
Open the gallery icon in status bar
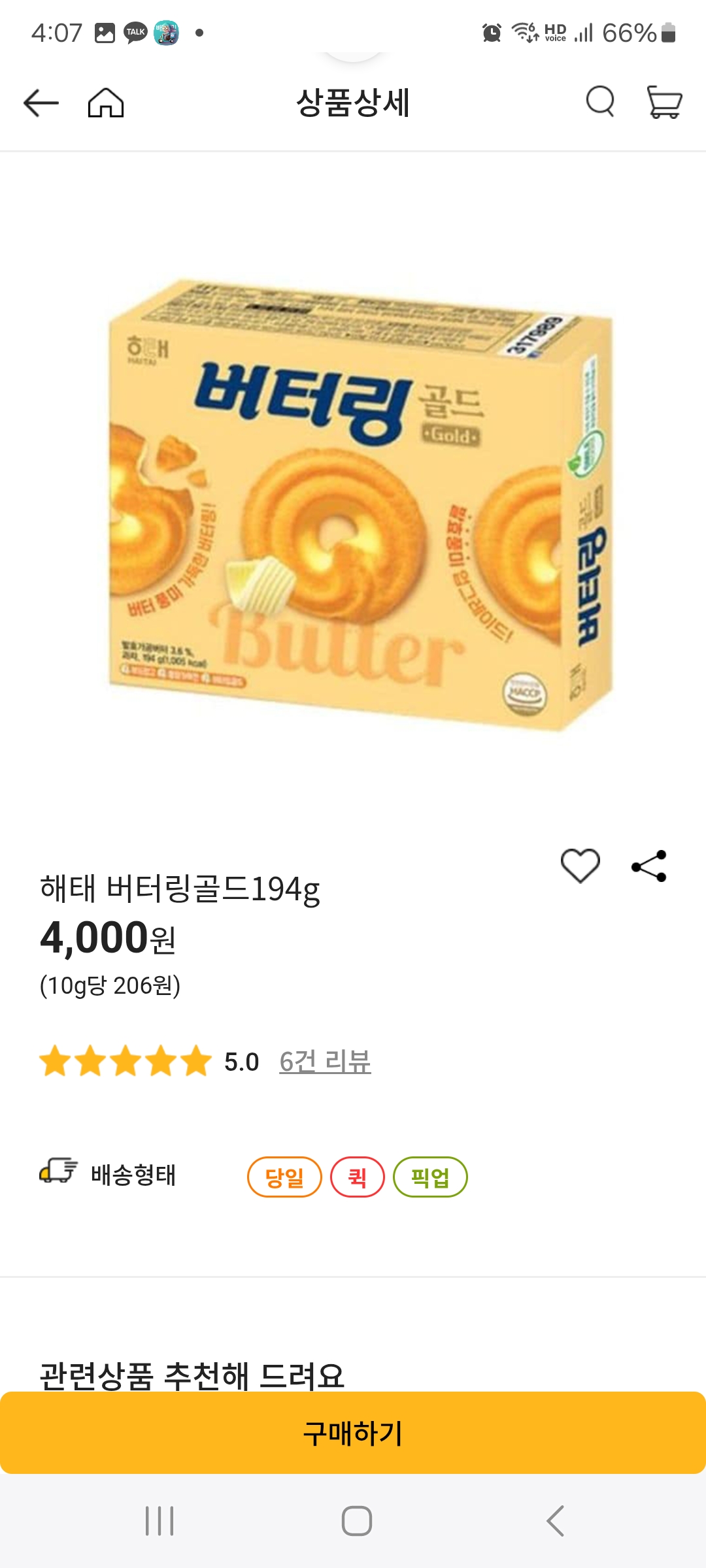pyautogui.click(x=105, y=31)
